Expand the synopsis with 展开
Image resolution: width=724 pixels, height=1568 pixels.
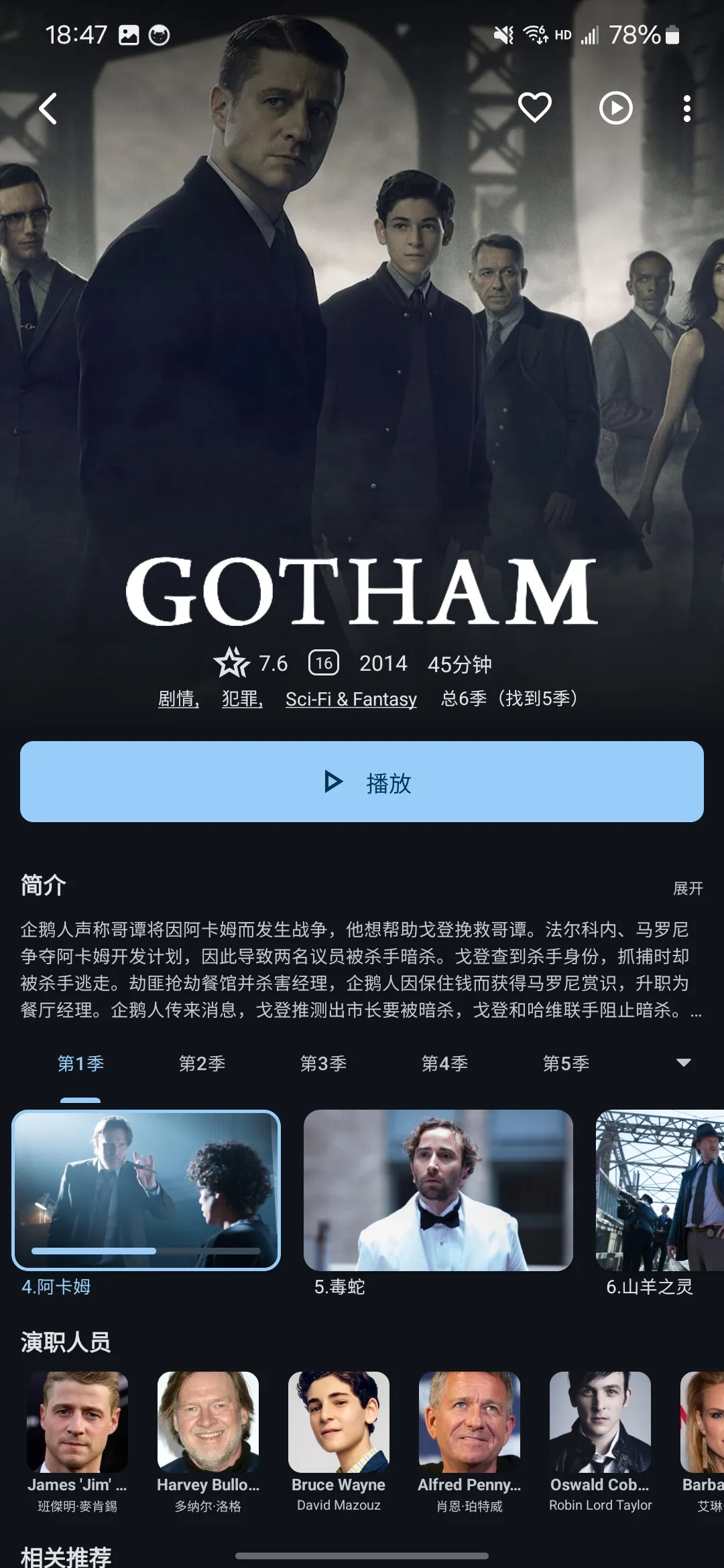pos(688,889)
